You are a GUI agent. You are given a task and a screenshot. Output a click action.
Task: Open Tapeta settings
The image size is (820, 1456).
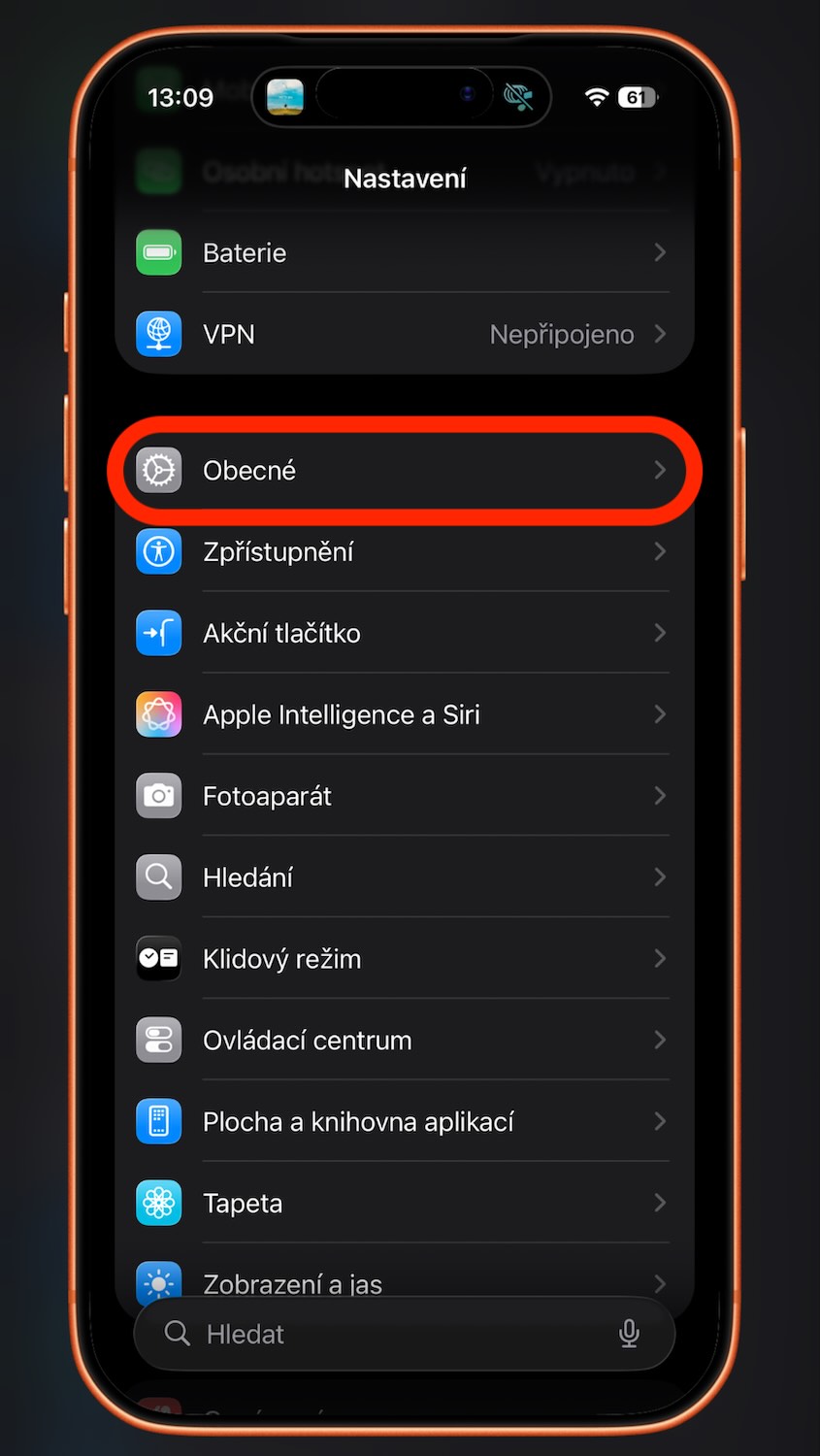[403, 1205]
